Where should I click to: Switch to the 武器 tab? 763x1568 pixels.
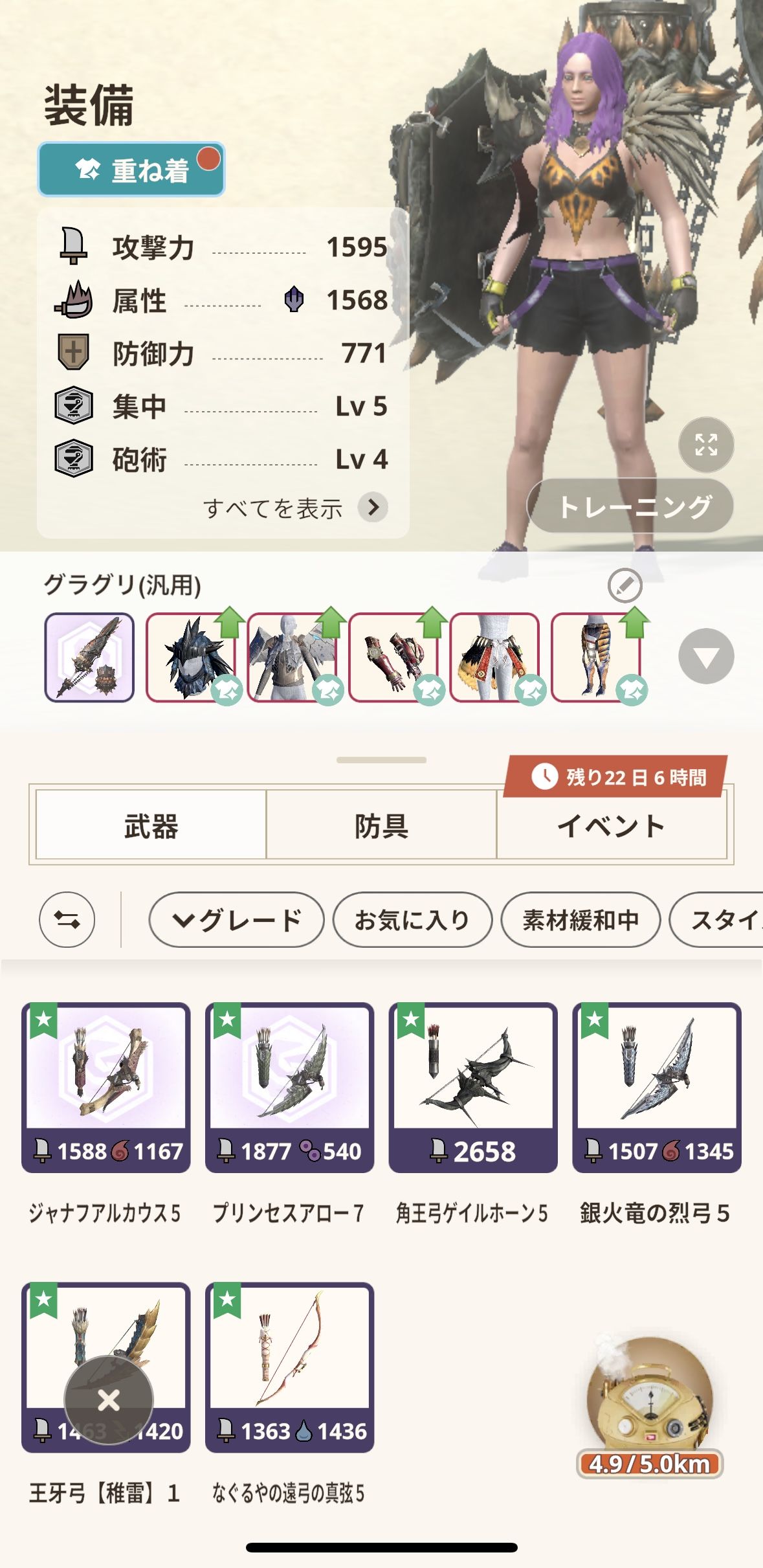151,826
